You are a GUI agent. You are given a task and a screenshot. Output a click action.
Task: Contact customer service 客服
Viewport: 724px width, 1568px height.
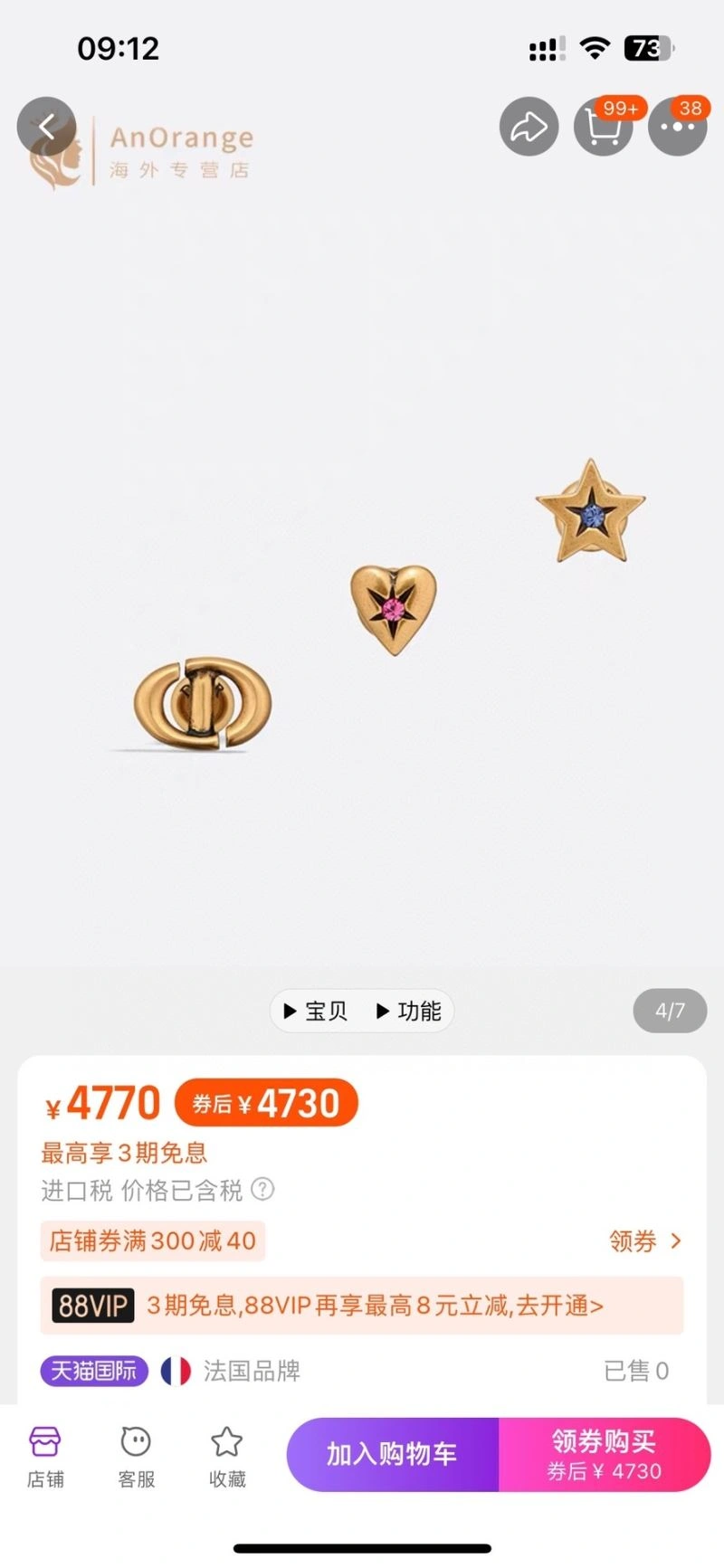(x=136, y=1456)
